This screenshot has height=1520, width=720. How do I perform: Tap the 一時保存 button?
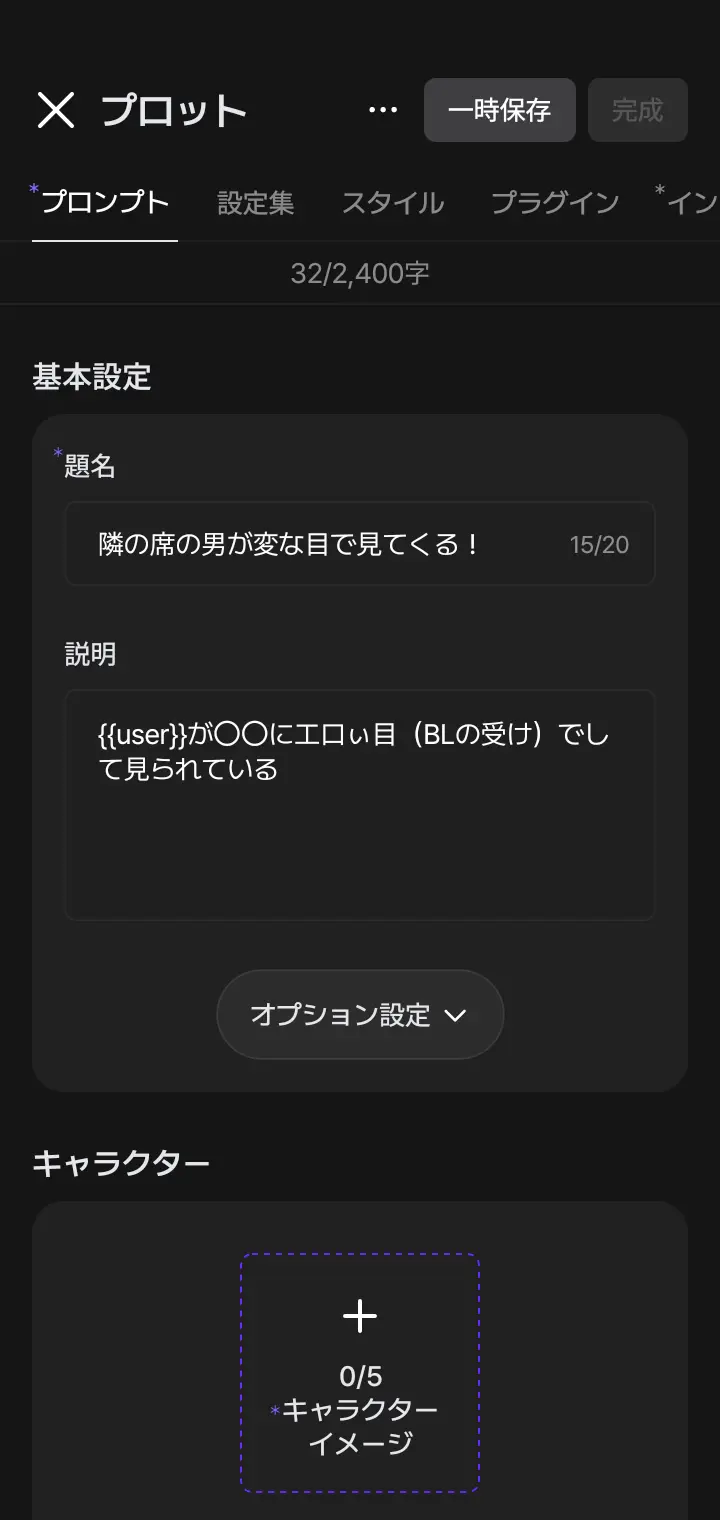(x=500, y=110)
